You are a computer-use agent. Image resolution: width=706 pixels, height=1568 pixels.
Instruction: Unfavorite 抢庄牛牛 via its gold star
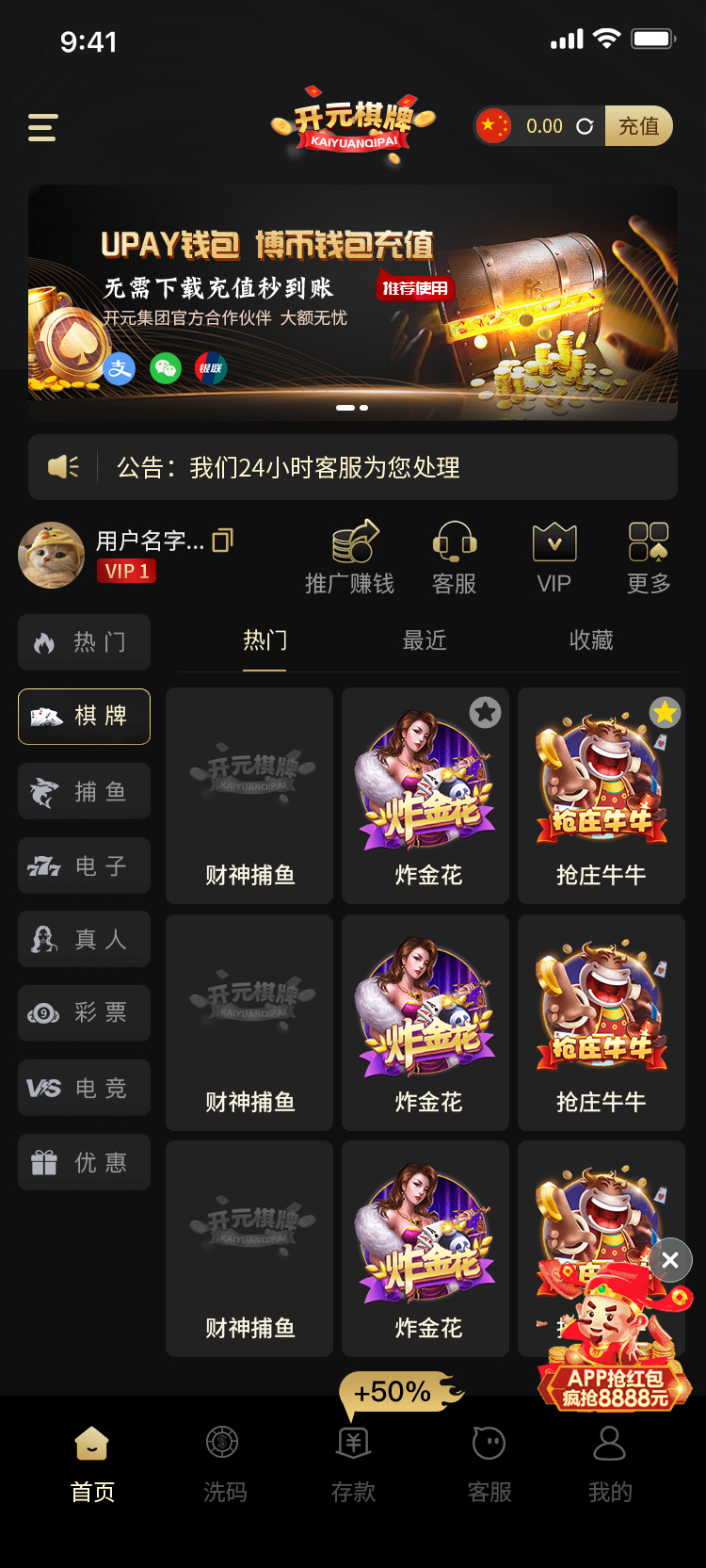tap(665, 713)
